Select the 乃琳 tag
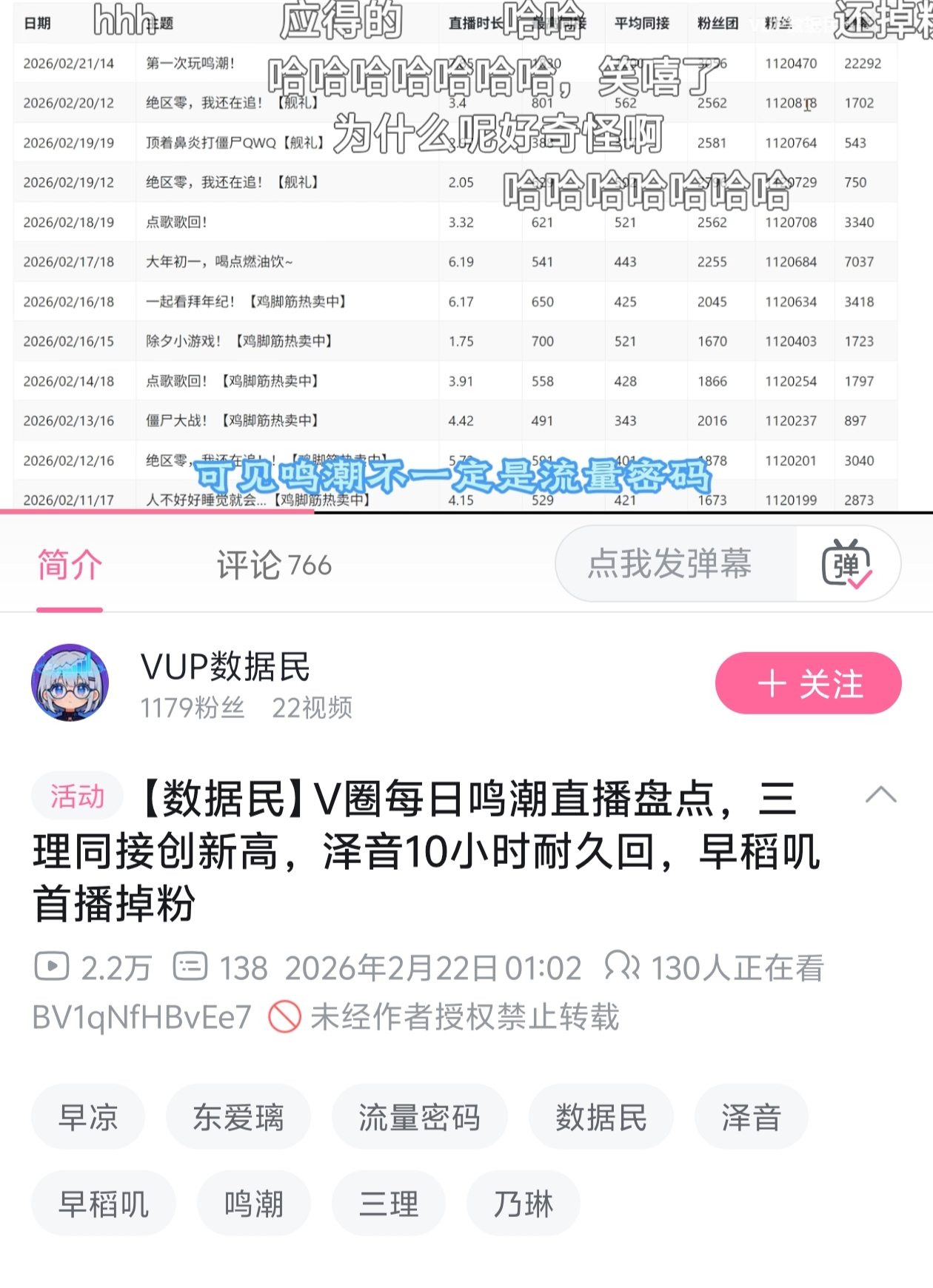This screenshot has height=1288, width=933. (523, 1204)
